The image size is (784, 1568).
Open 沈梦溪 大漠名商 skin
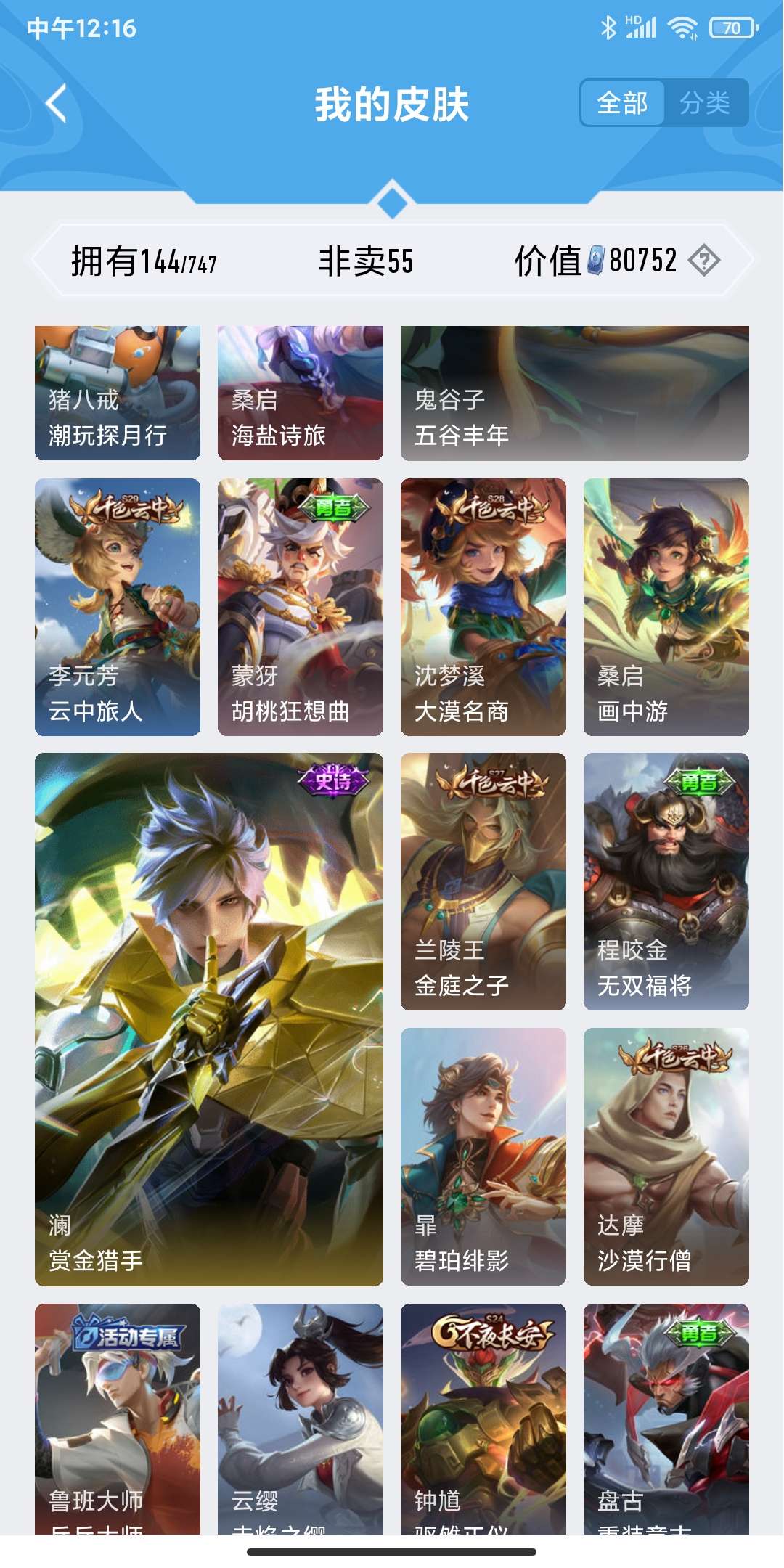point(483,607)
